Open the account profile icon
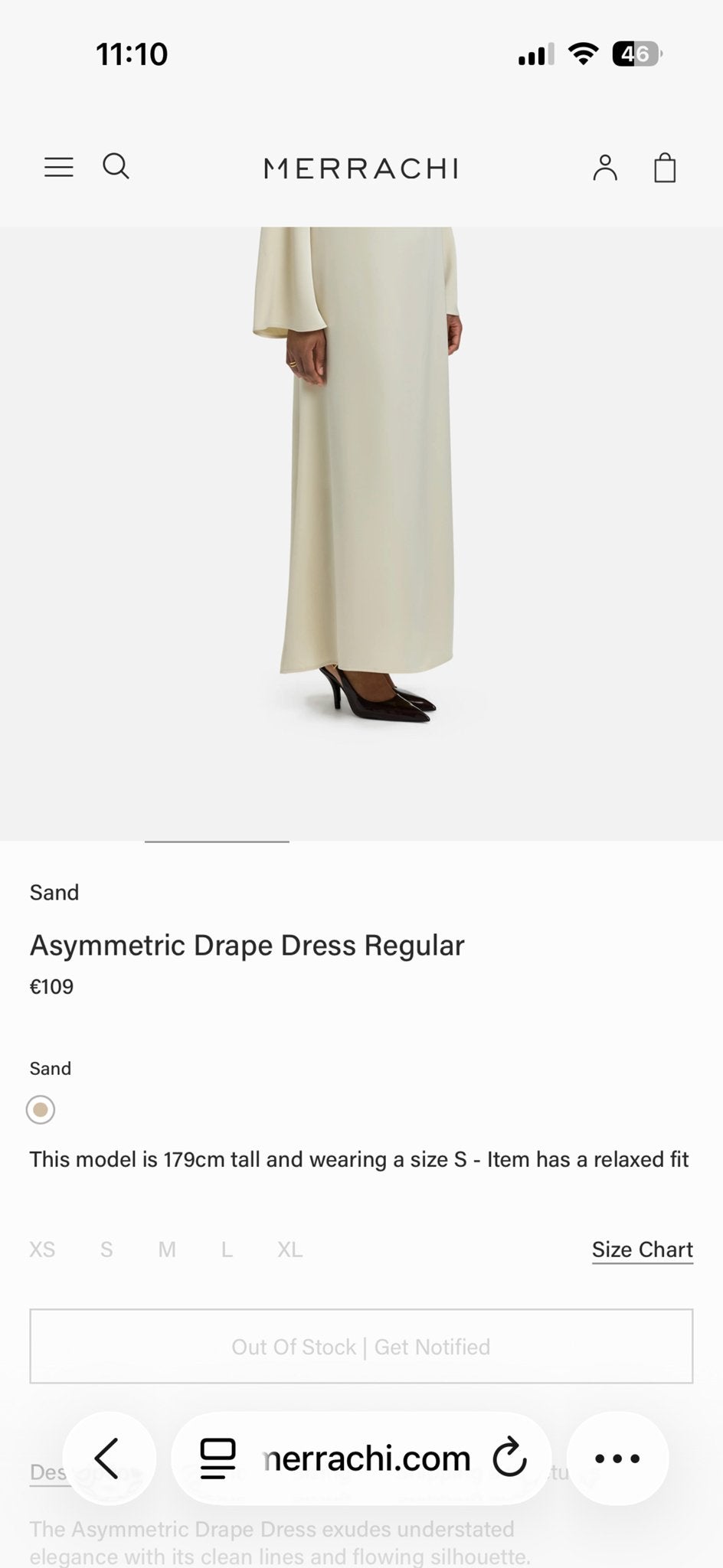The width and height of the screenshot is (723, 1568). click(x=605, y=167)
